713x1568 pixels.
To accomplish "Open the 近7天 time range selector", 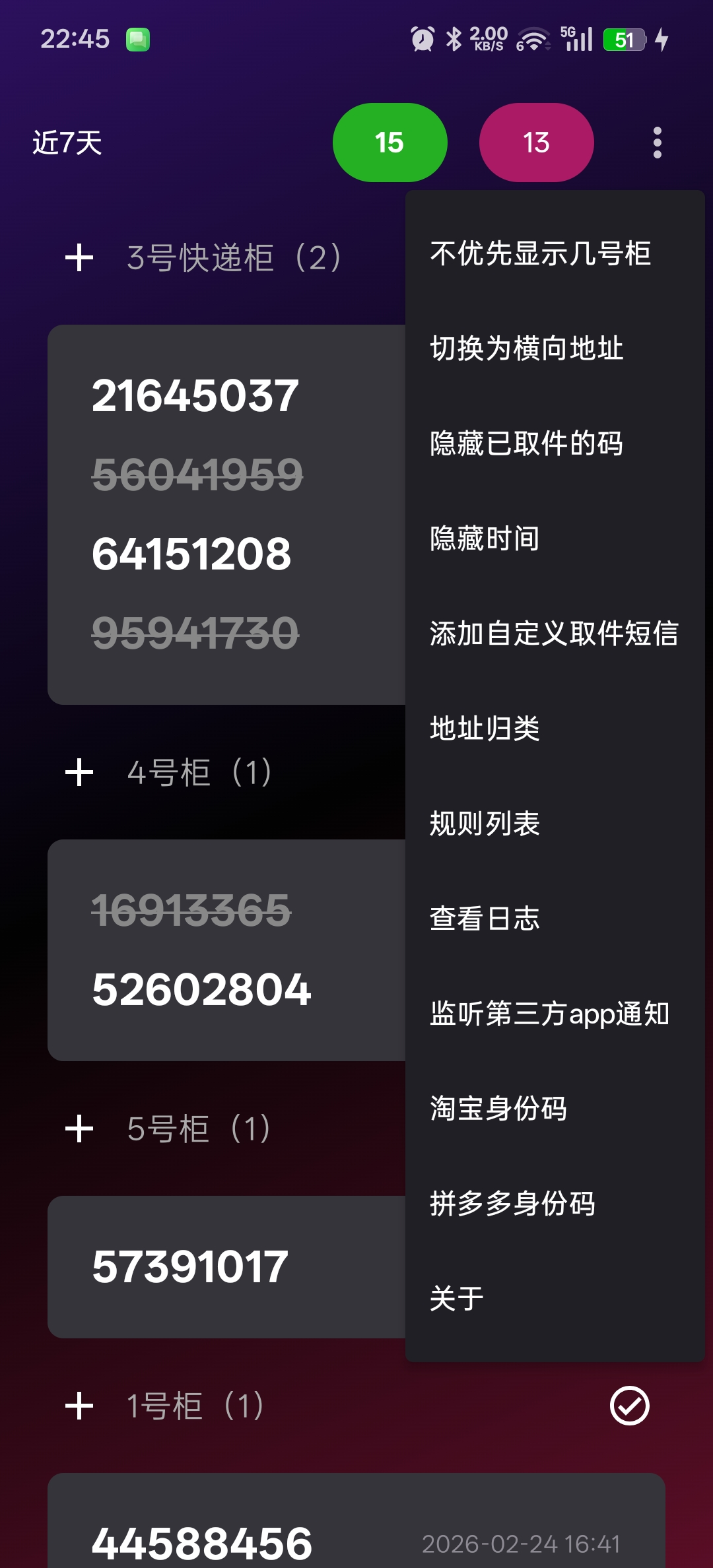I will (67, 143).
